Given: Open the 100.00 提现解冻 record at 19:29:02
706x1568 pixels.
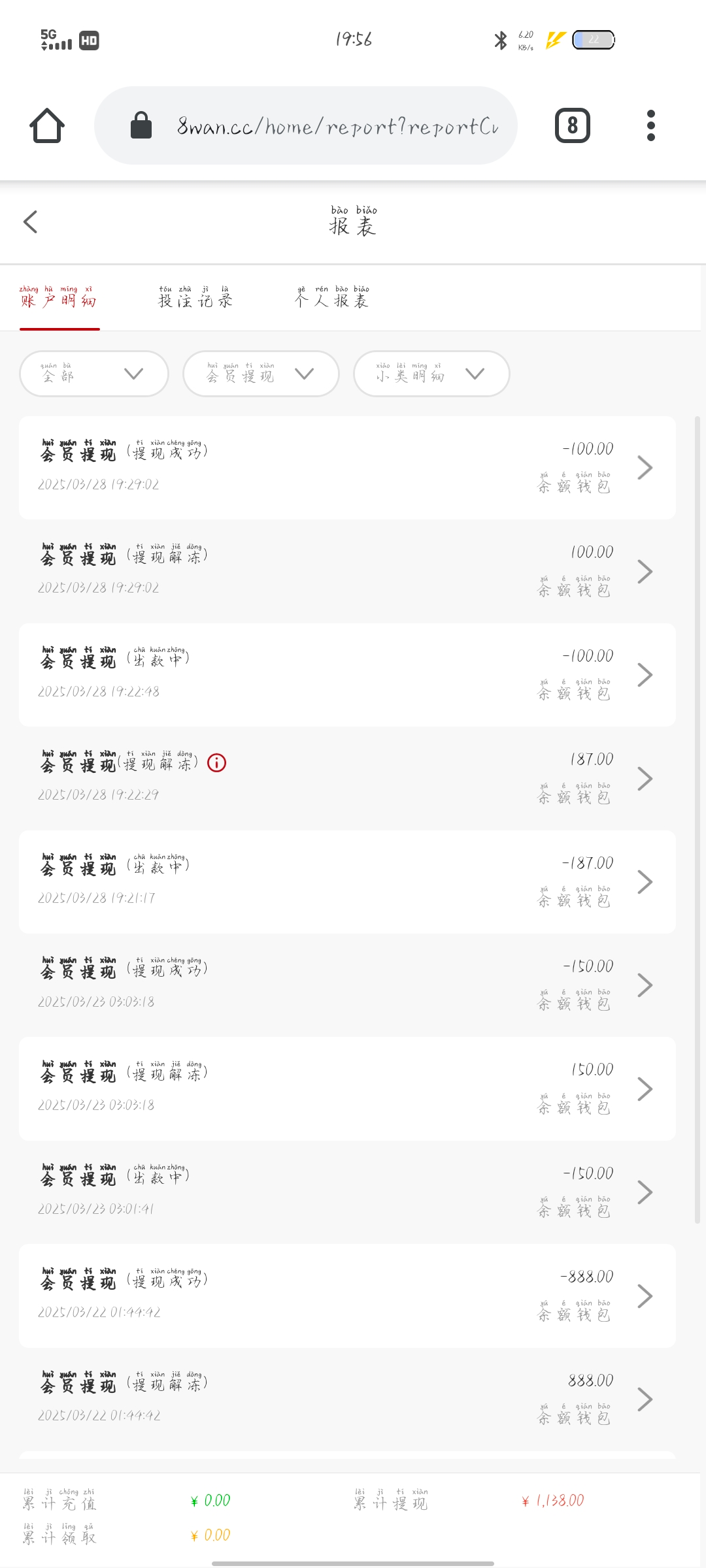Looking at the screenshot, I should point(347,571).
